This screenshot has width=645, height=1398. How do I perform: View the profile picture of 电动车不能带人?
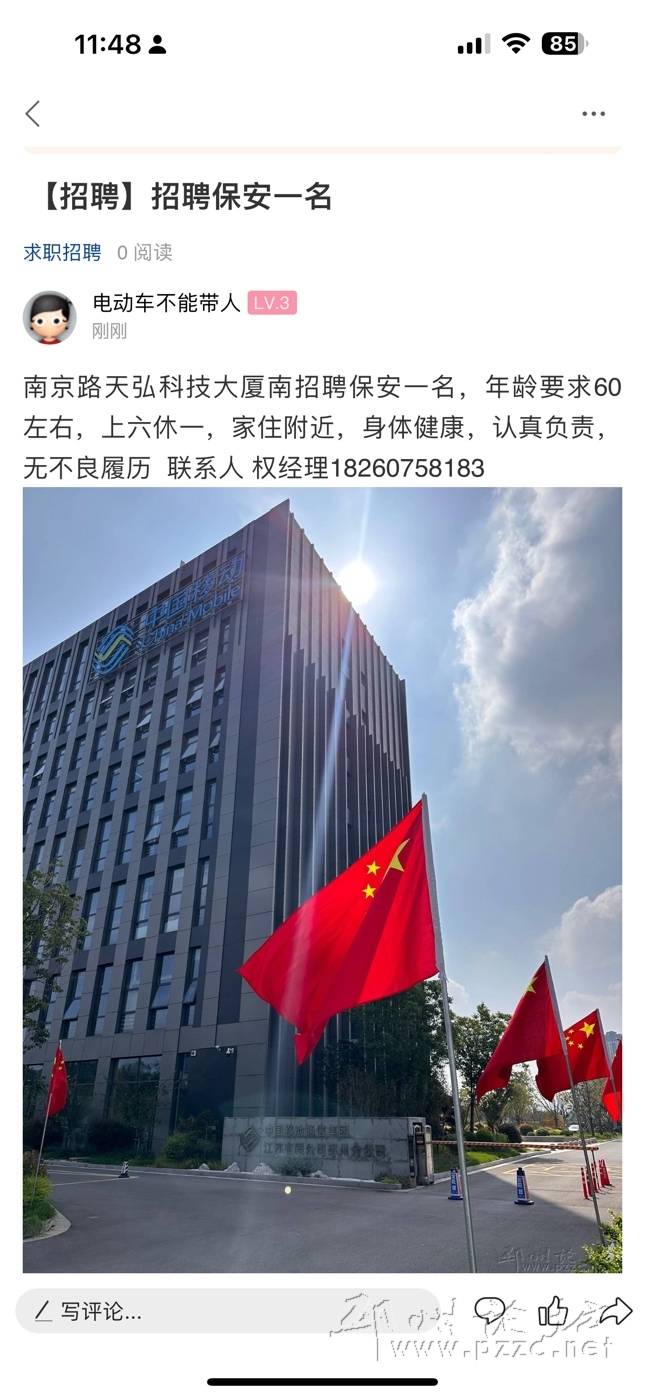point(49,317)
